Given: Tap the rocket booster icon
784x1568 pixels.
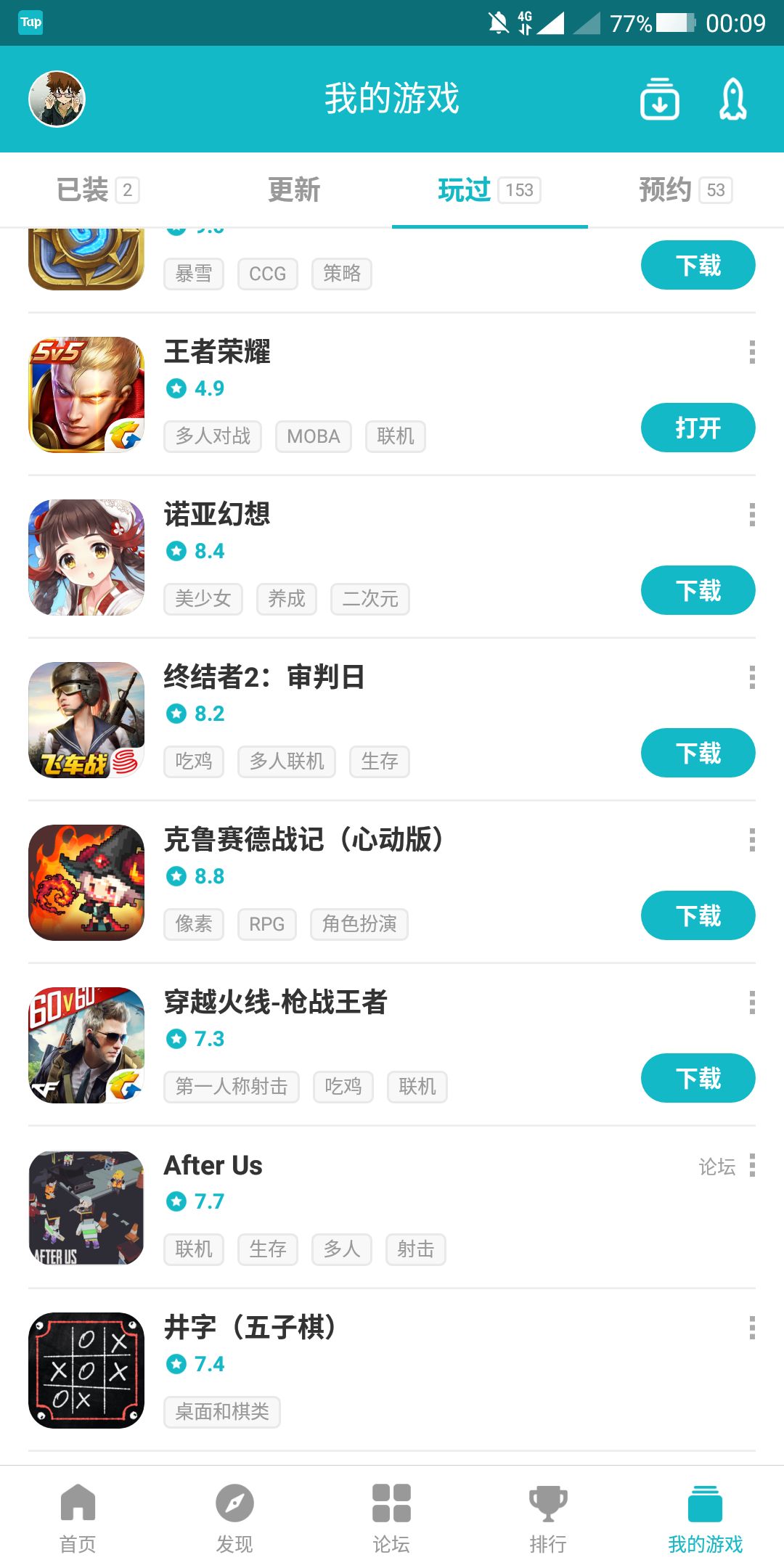Looking at the screenshot, I should tap(732, 99).
